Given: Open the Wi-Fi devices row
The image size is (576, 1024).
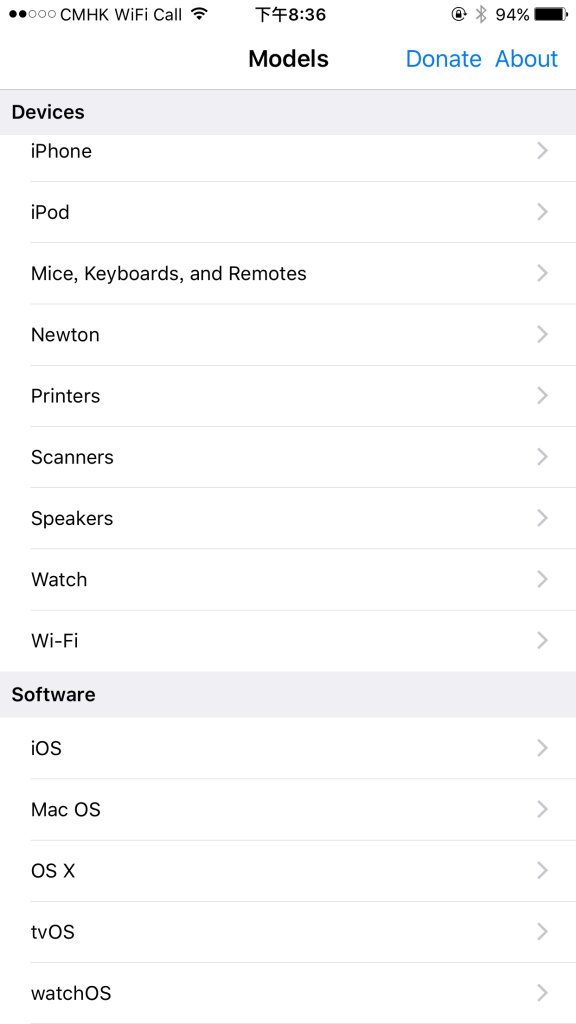Looking at the screenshot, I should pos(288,641).
